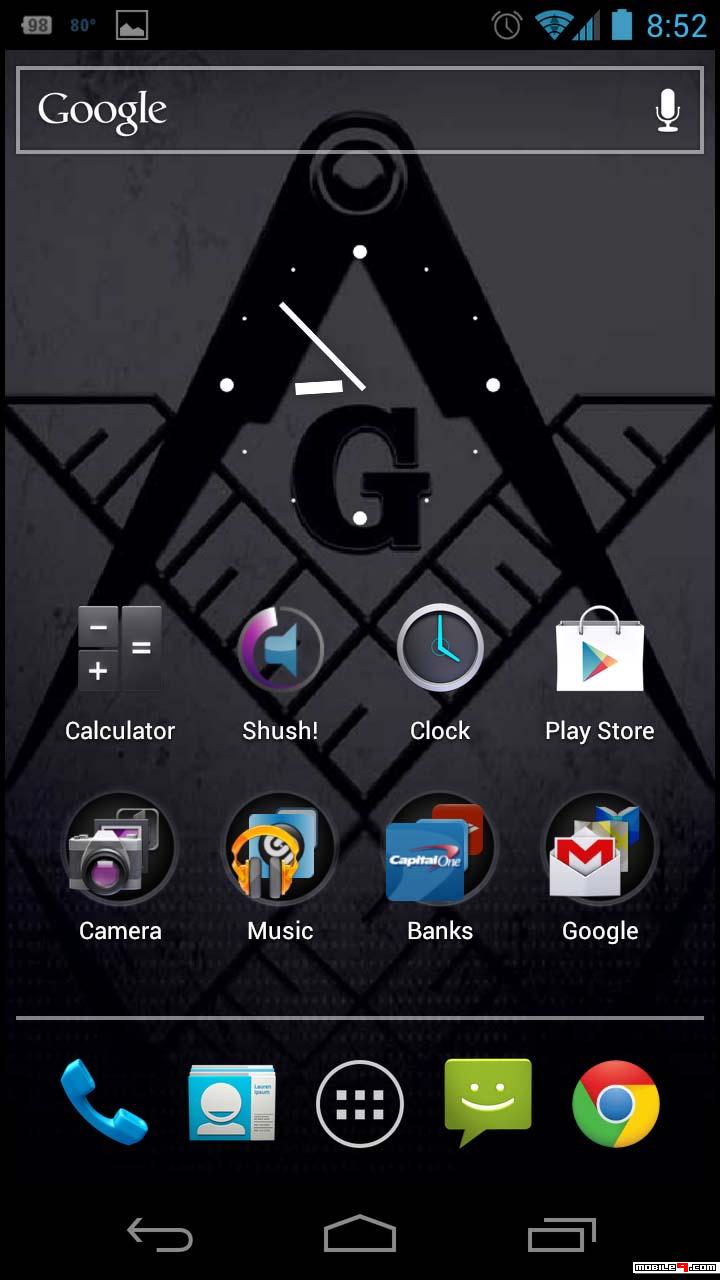Open the Google apps folder
The height and width of the screenshot is (1280, 720).
tap(600, 850)
